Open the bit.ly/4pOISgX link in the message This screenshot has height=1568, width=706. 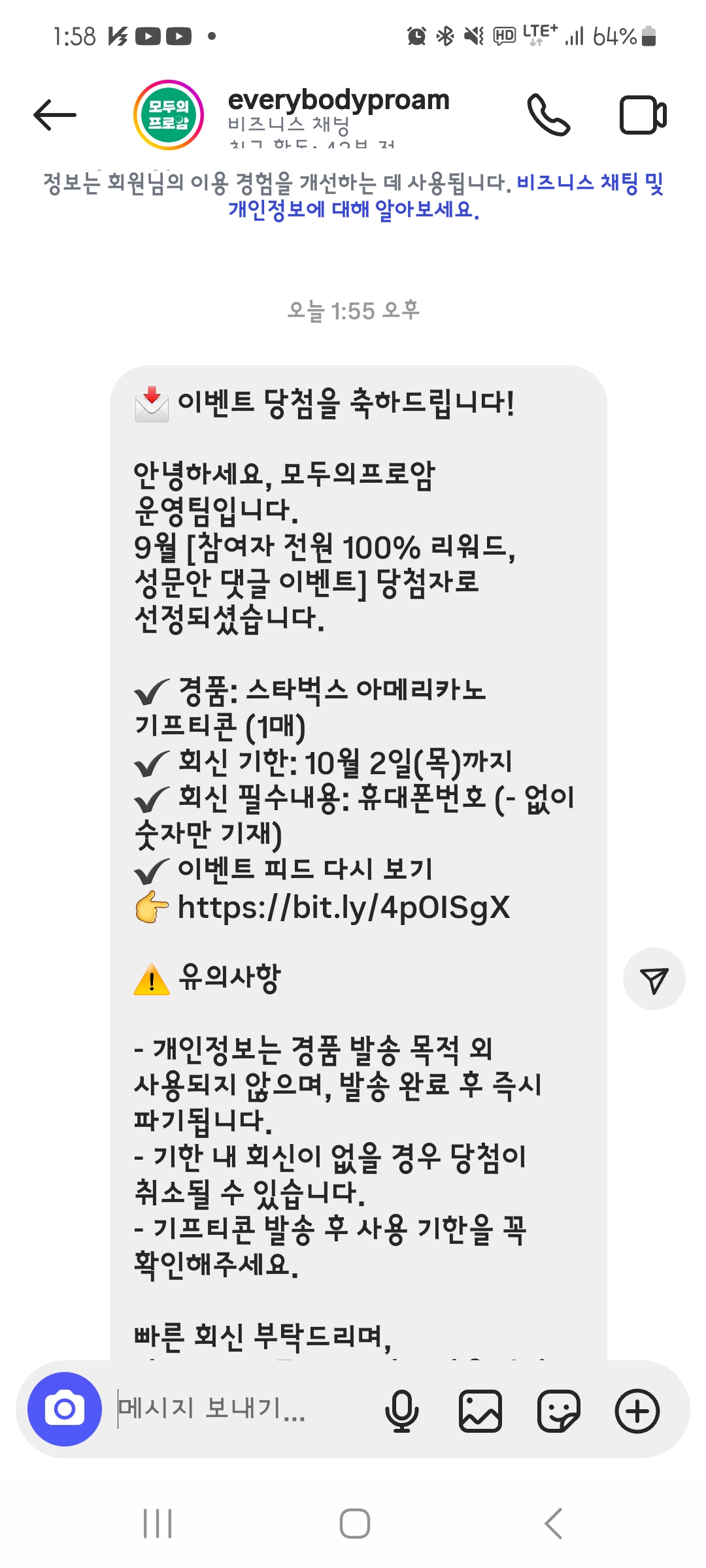pos(343,907)
